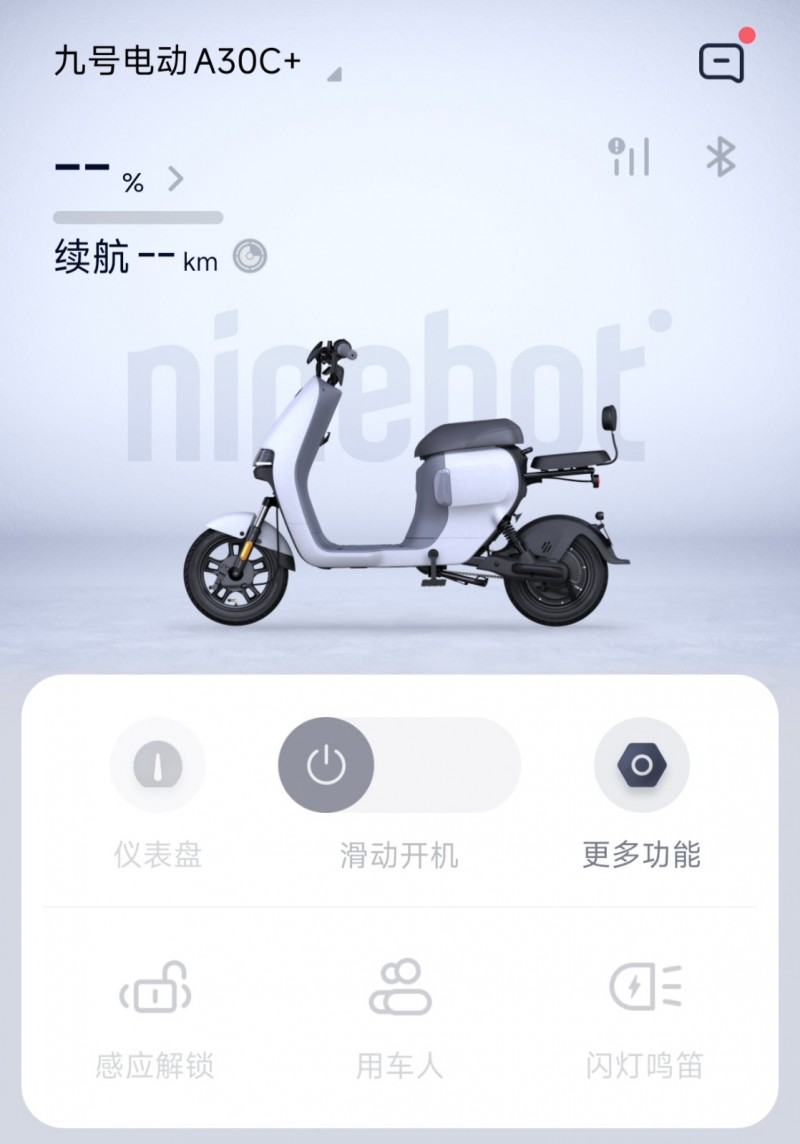
Task: Open the messages icon with red dot
Action: click(x=722, y=62)
